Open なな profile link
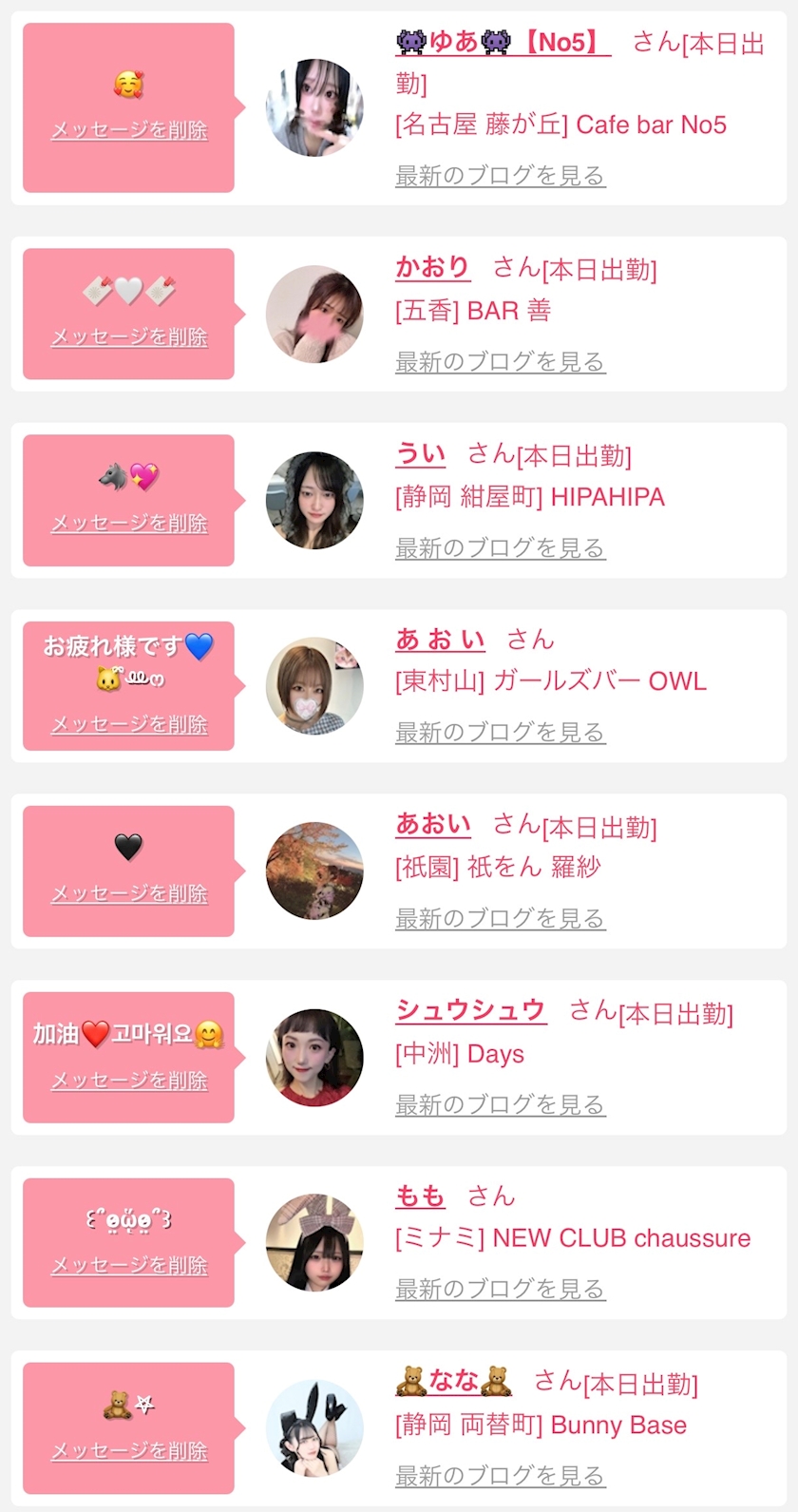The height and width of the screenshot is (1512, 798). 453,1381
